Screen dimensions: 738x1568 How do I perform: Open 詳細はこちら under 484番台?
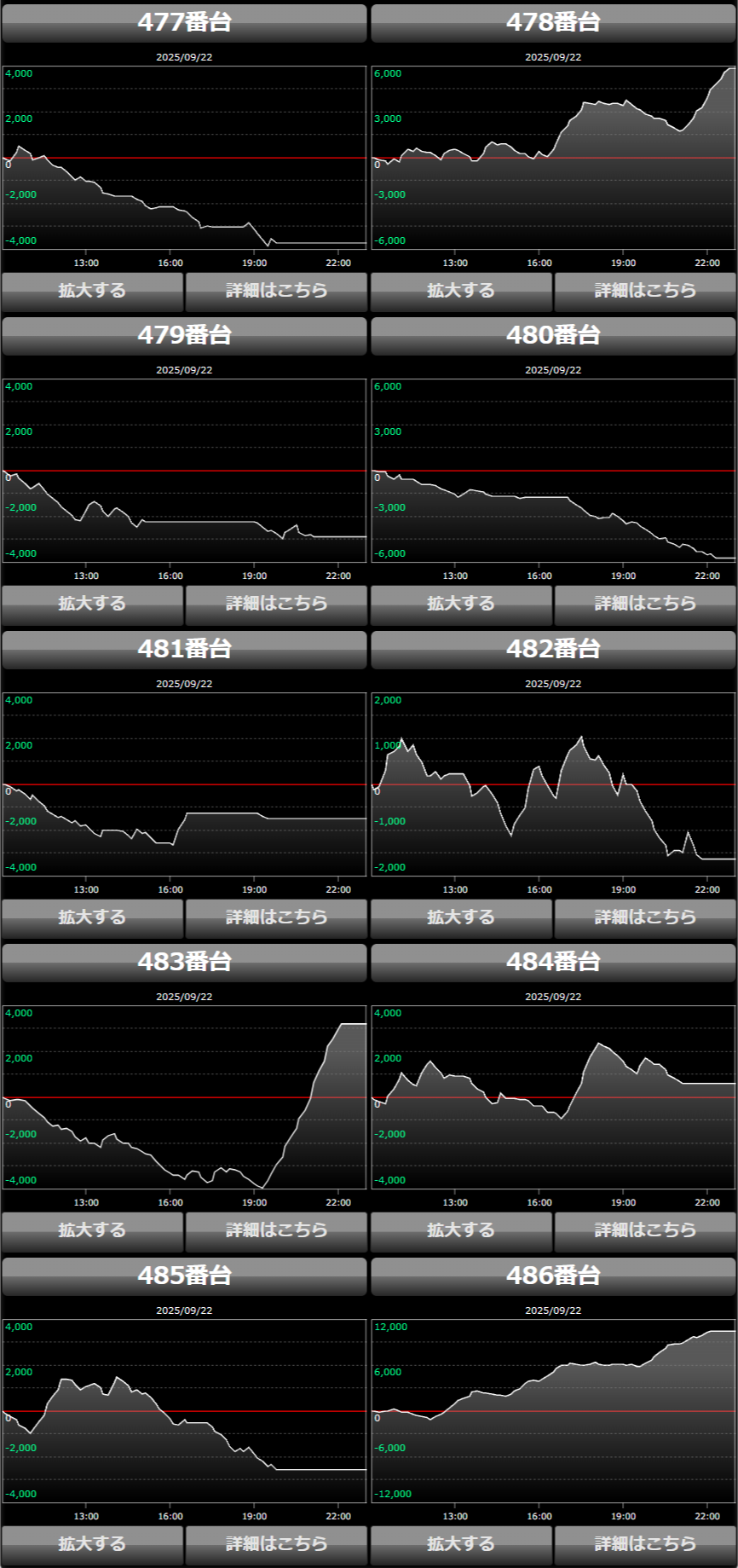(645, 1231)
